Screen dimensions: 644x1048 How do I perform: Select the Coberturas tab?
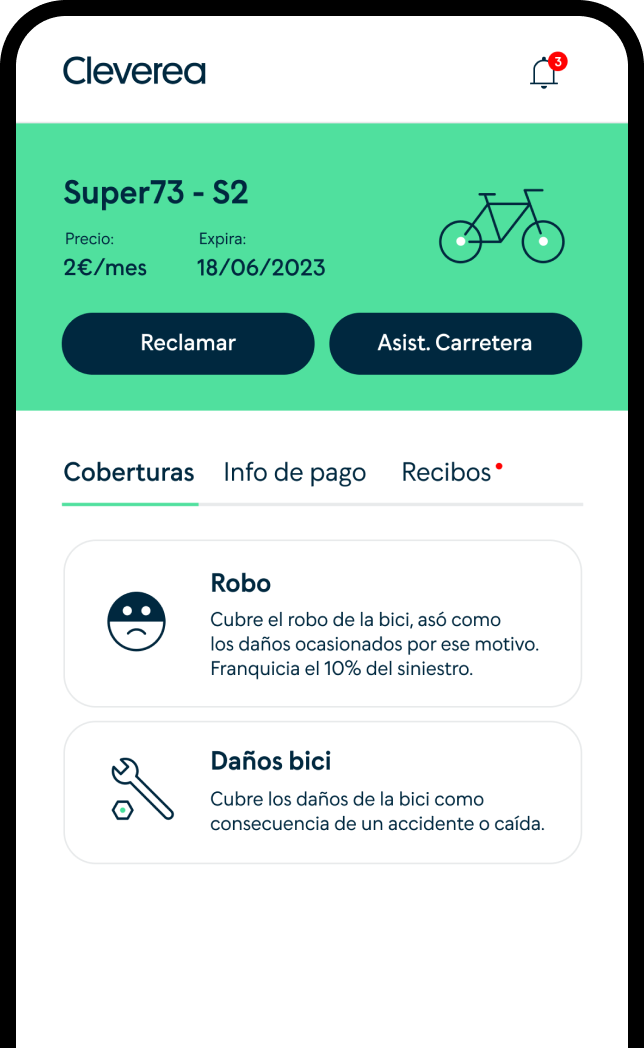point(129,473)
